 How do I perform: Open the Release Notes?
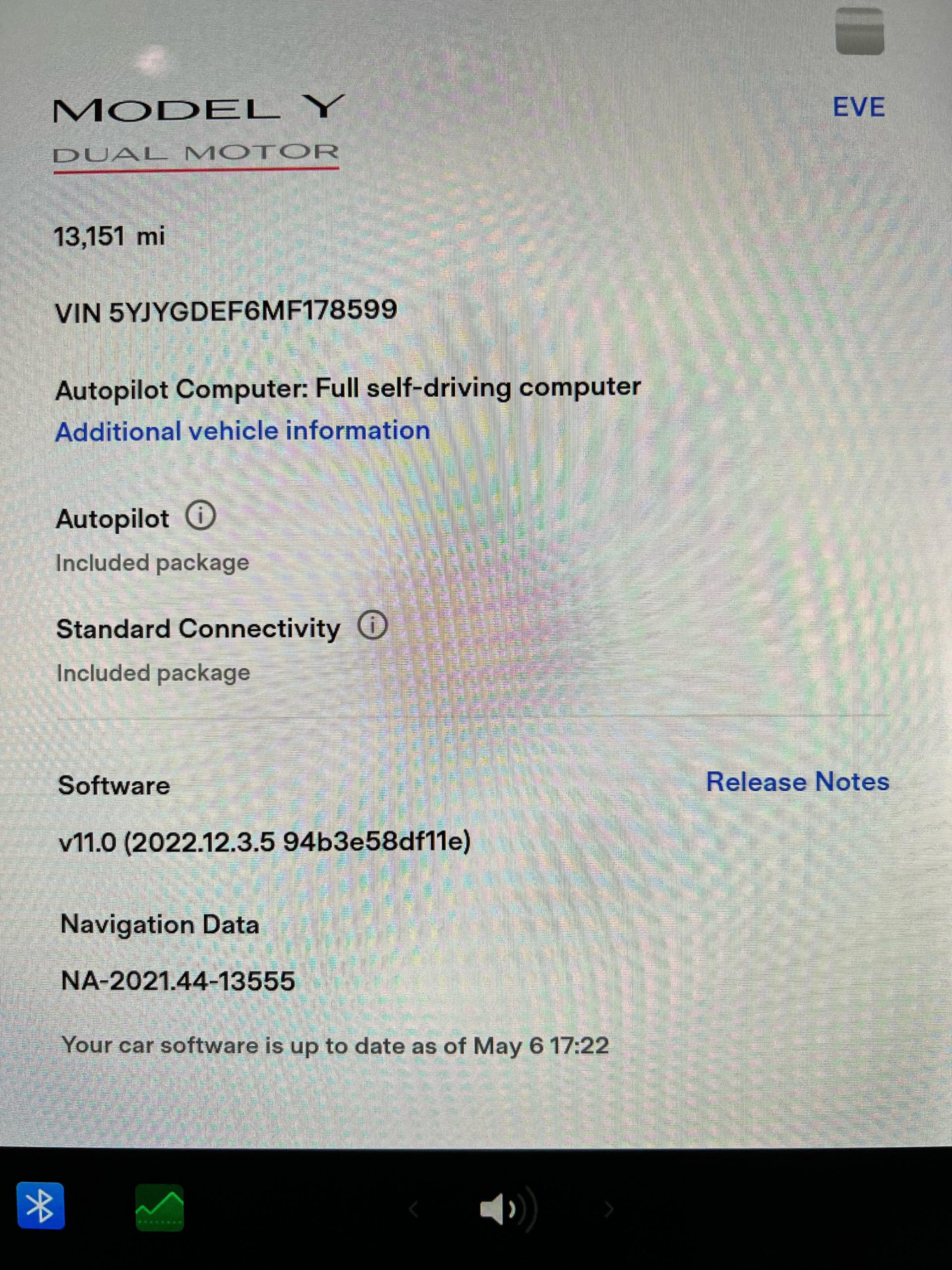(797, 781)
